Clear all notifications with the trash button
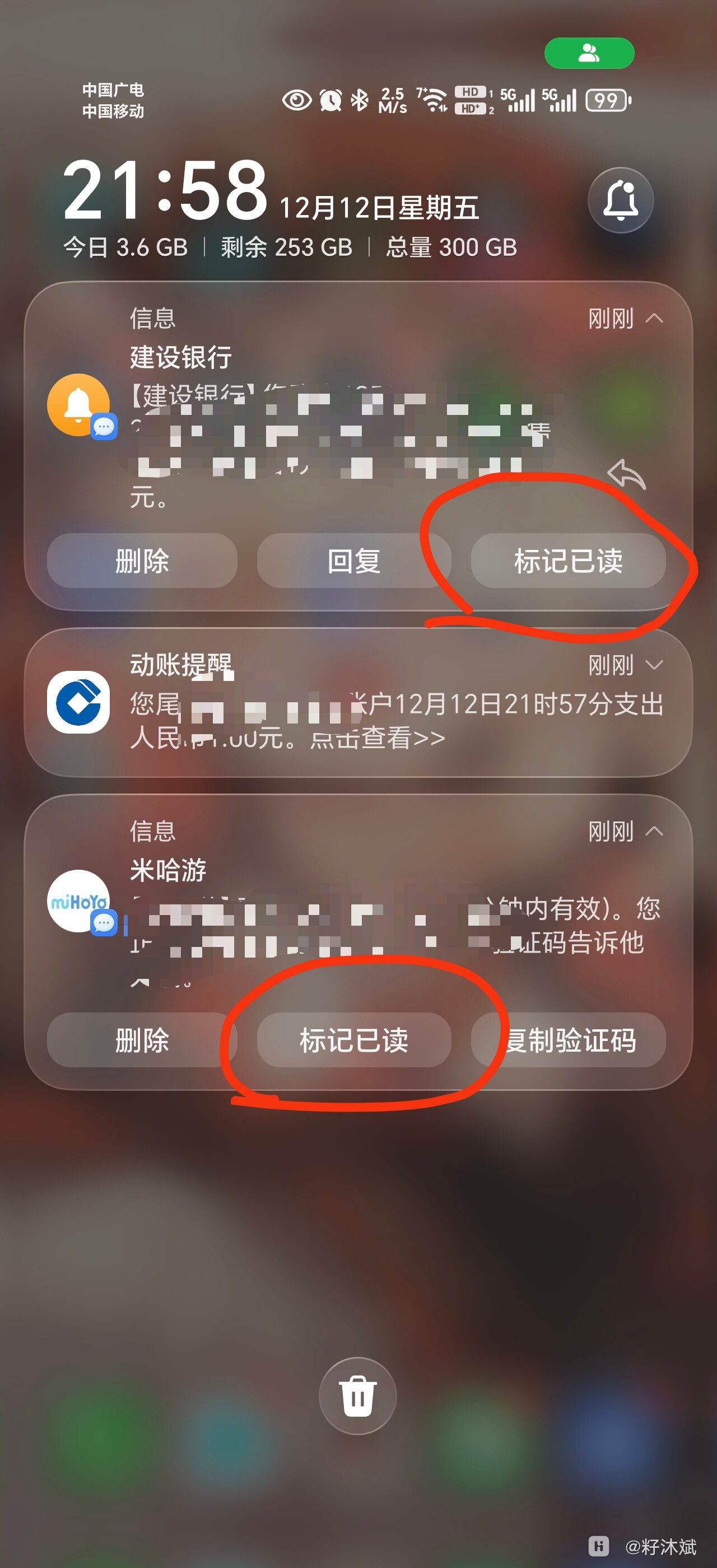The height and width of the screenshot is (1568, 717). click(x=358, y=1395)
